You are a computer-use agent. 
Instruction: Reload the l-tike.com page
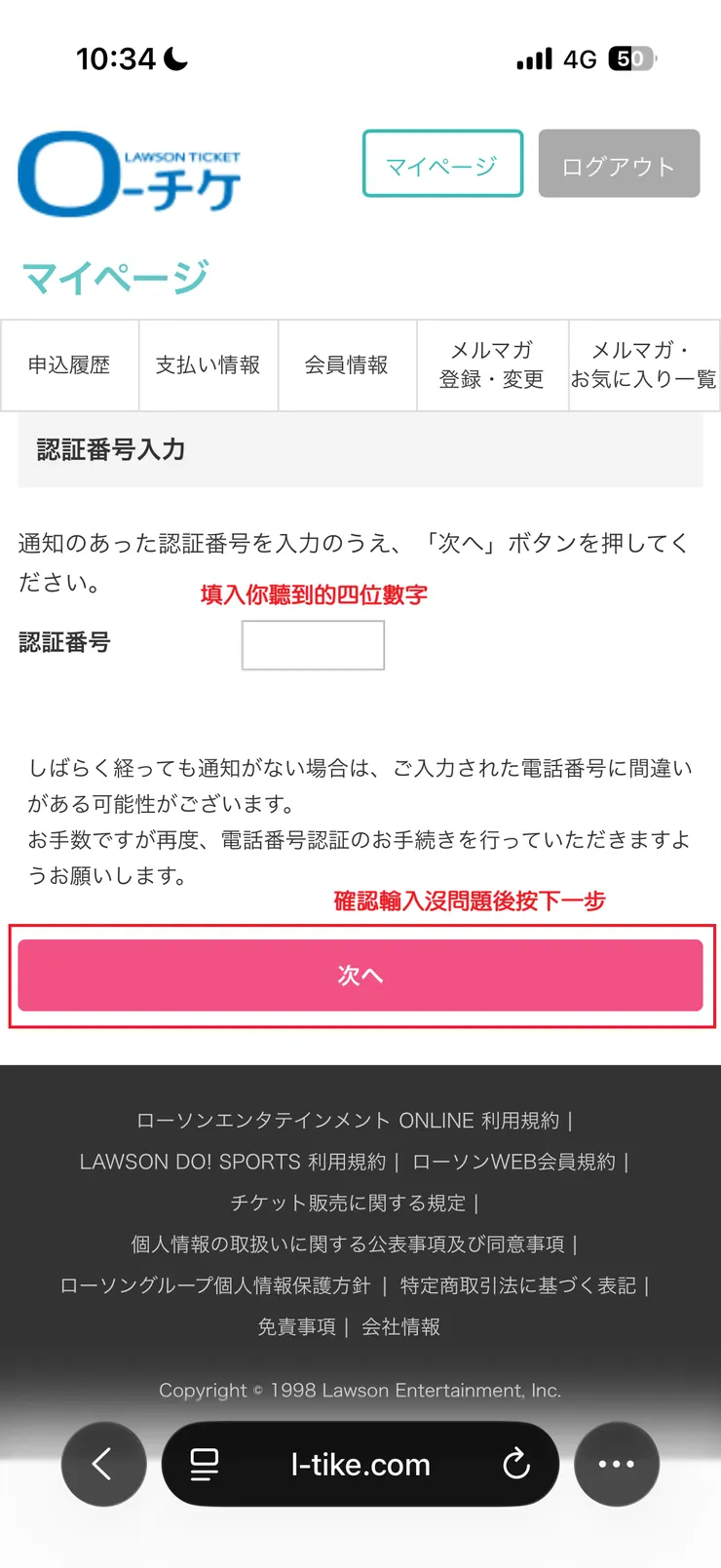coord(515,1464)
